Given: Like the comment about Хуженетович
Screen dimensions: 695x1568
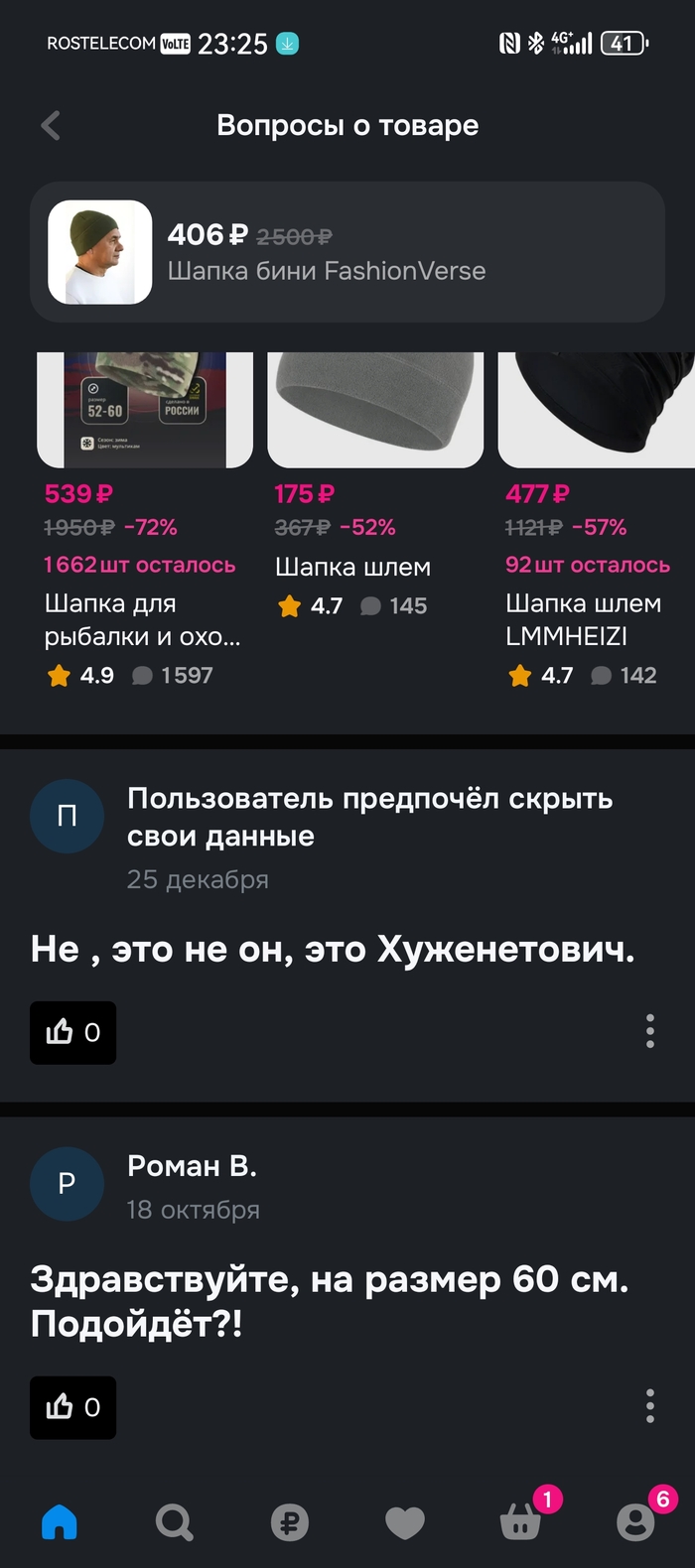Looking at the screenshot, I should coord(72,1032).
